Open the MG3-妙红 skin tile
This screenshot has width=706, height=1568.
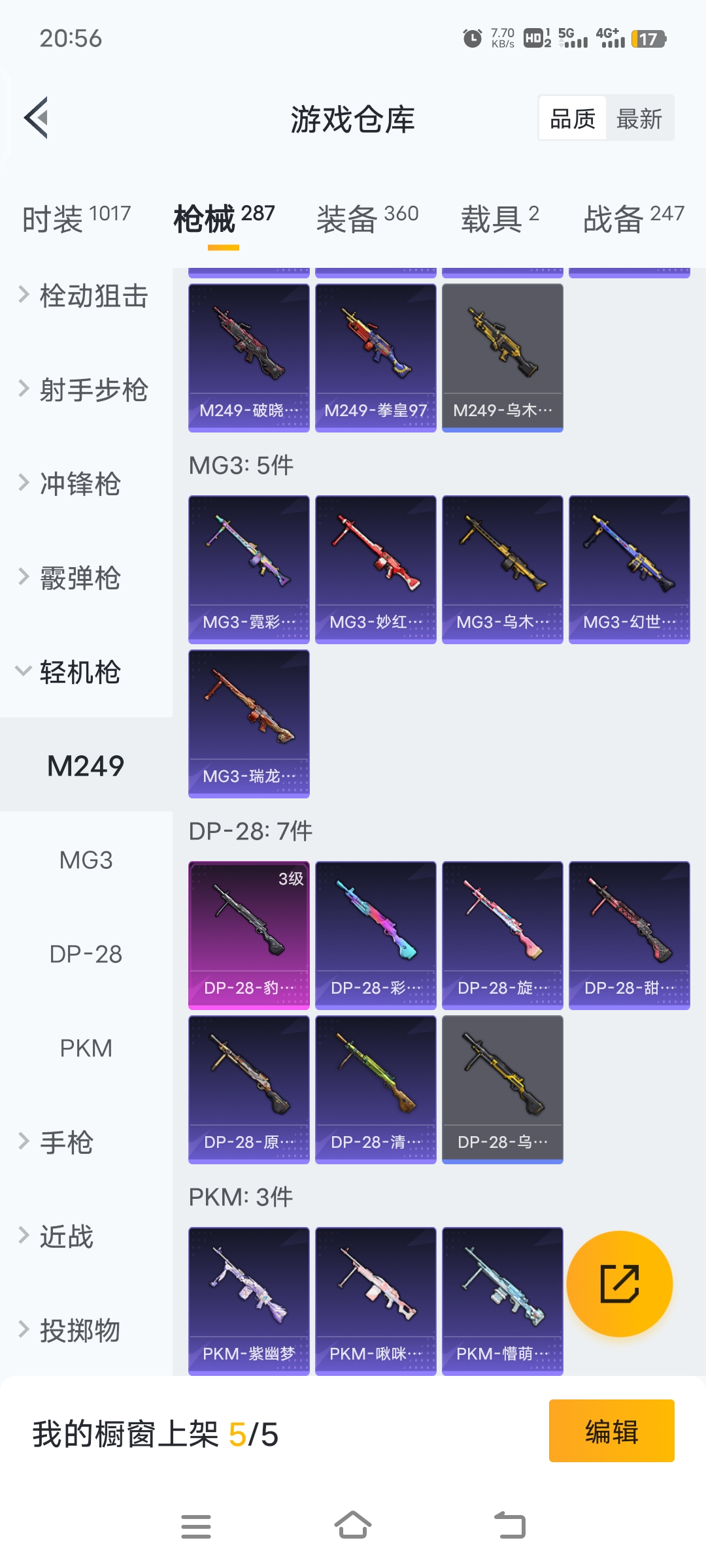[375, 569]
